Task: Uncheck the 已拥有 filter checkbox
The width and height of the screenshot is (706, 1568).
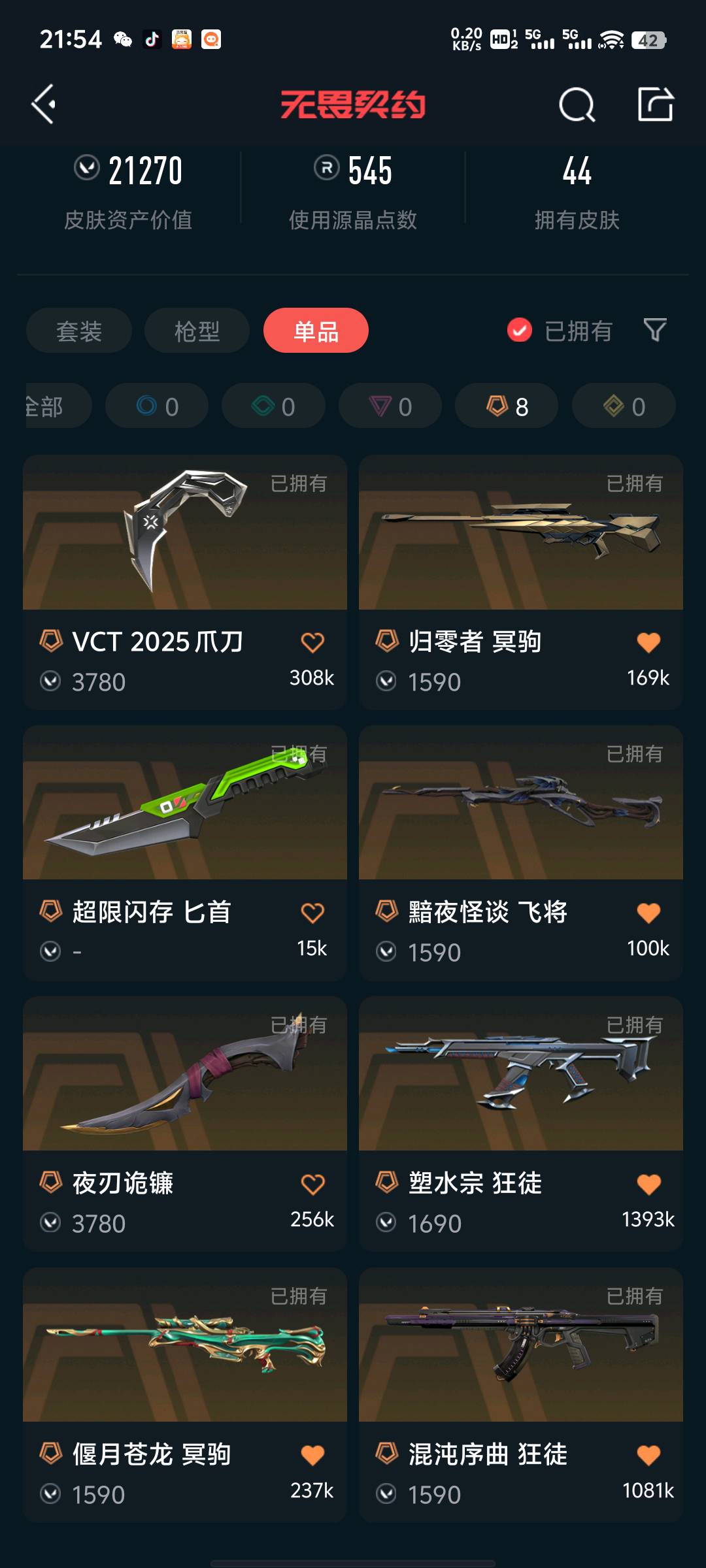Action: [520, 331]
